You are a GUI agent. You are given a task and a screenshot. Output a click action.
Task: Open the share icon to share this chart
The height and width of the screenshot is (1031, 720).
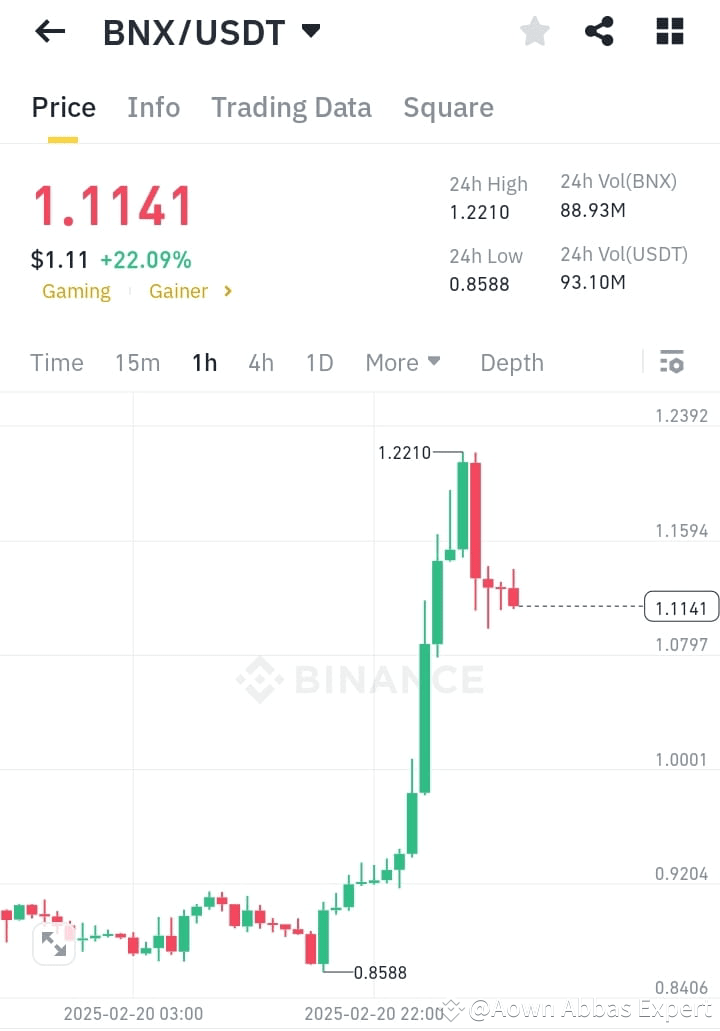click(599, 31)
